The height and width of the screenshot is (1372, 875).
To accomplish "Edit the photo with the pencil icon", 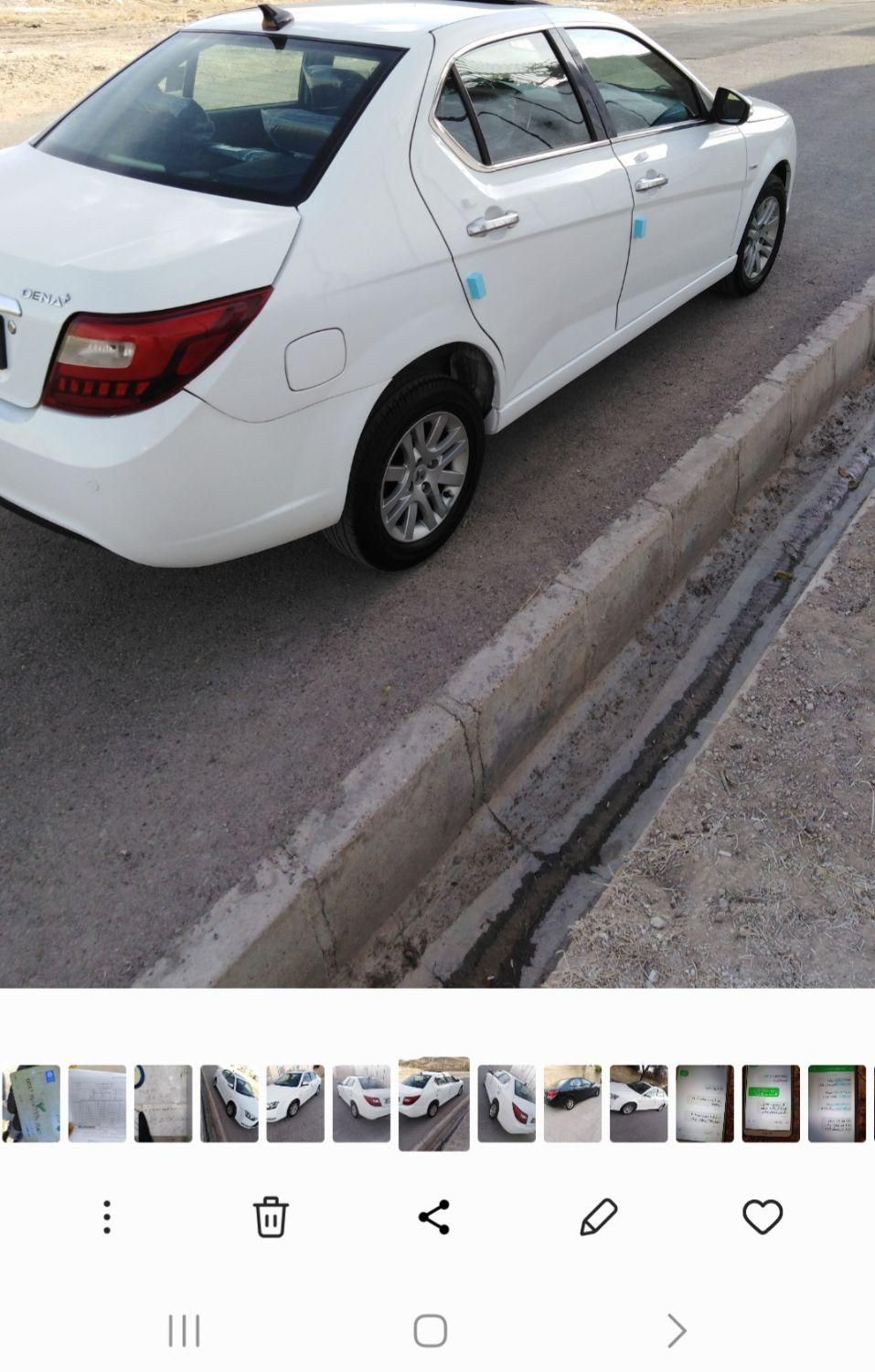I will pyautogui.click(x=599, y=1217).
